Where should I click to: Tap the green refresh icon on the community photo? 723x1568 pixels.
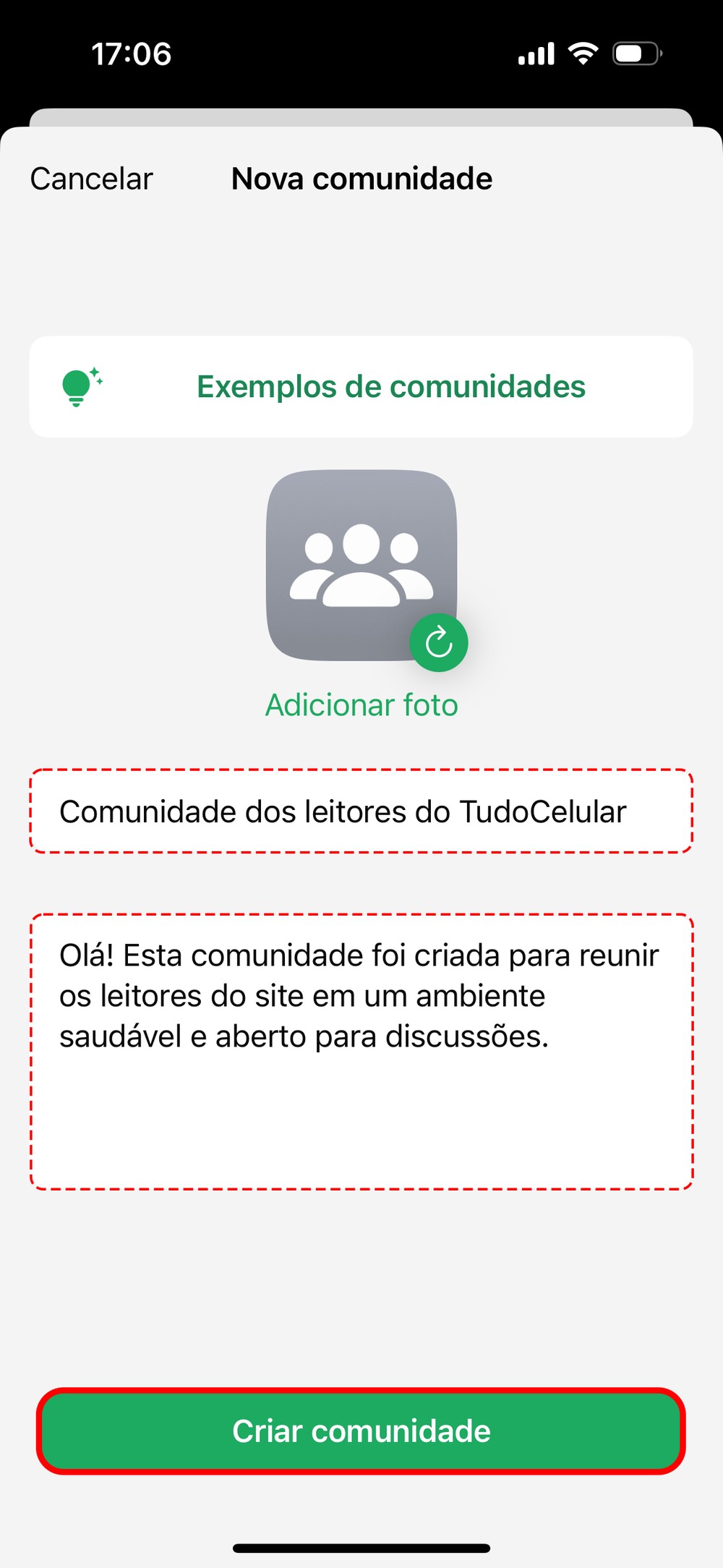pyautogui.click(x=438, y=642)
